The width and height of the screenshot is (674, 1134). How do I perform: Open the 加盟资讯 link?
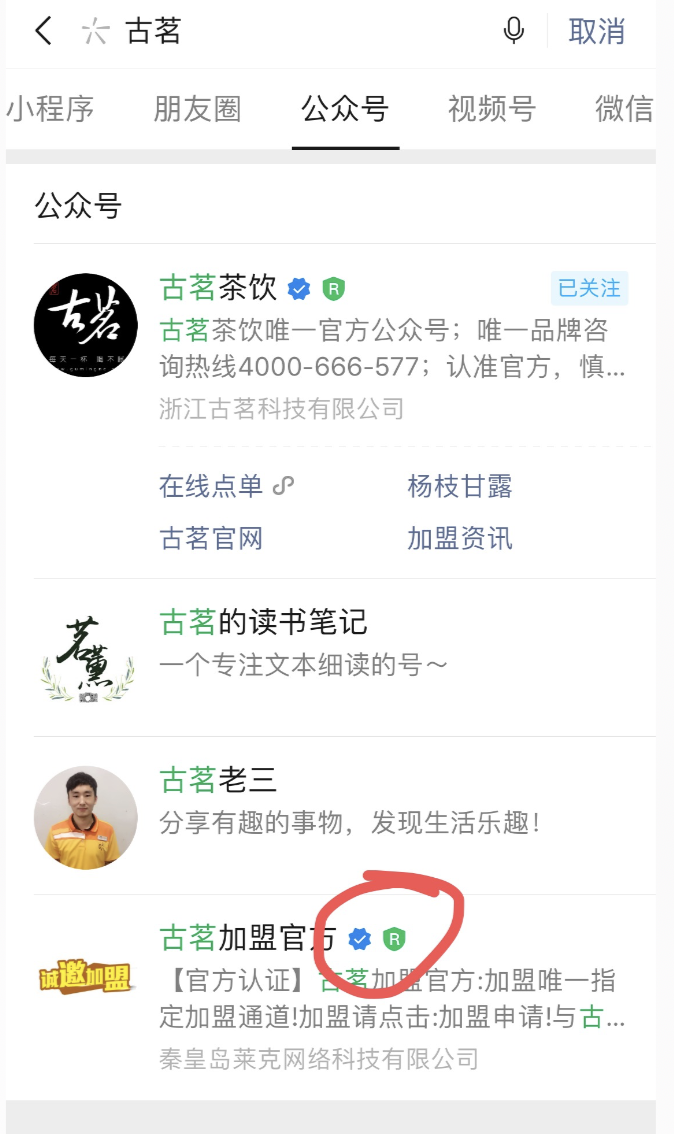[460, 538]
